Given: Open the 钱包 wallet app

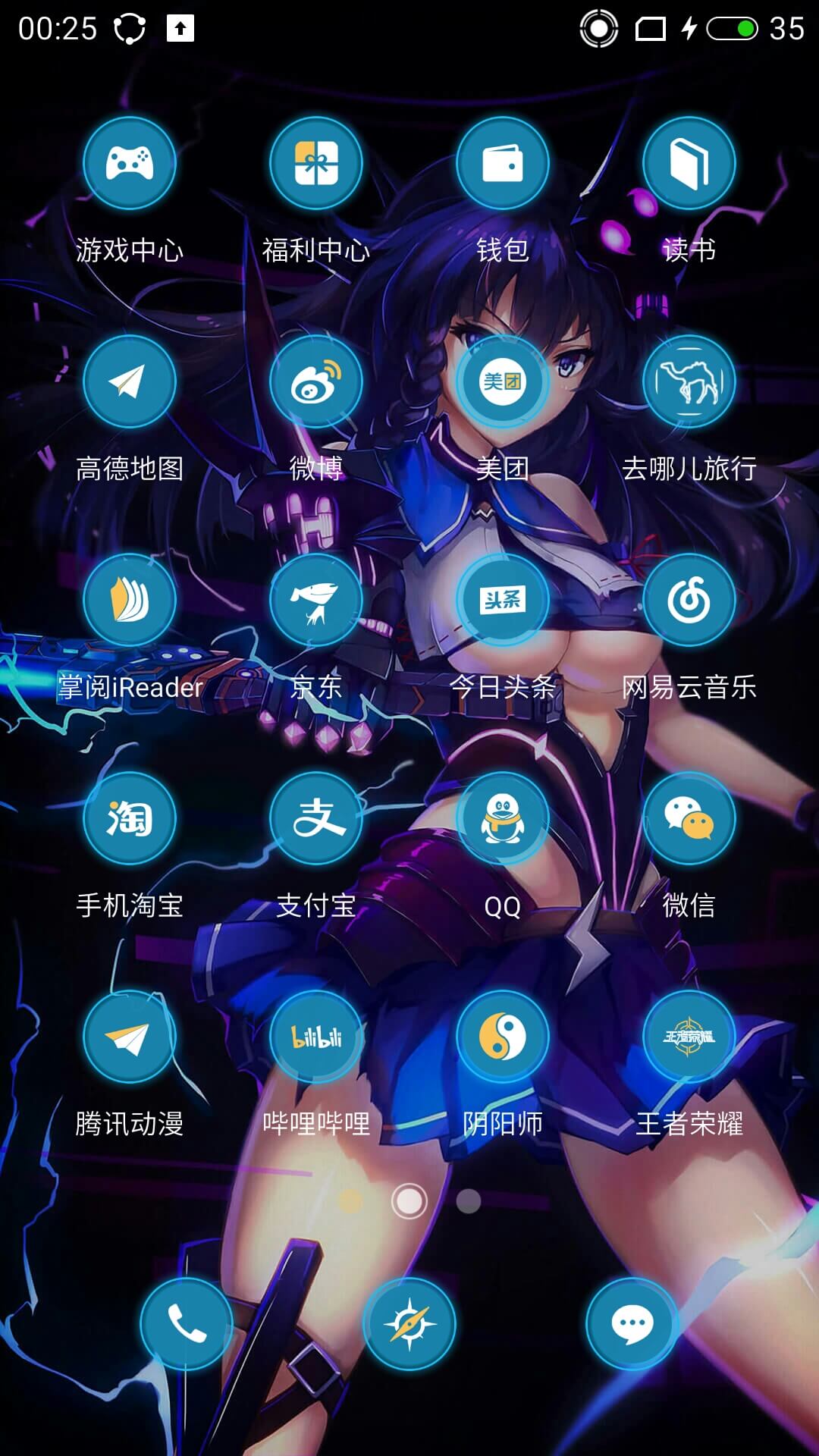Looking at the screenshot, I should [503, 163].
